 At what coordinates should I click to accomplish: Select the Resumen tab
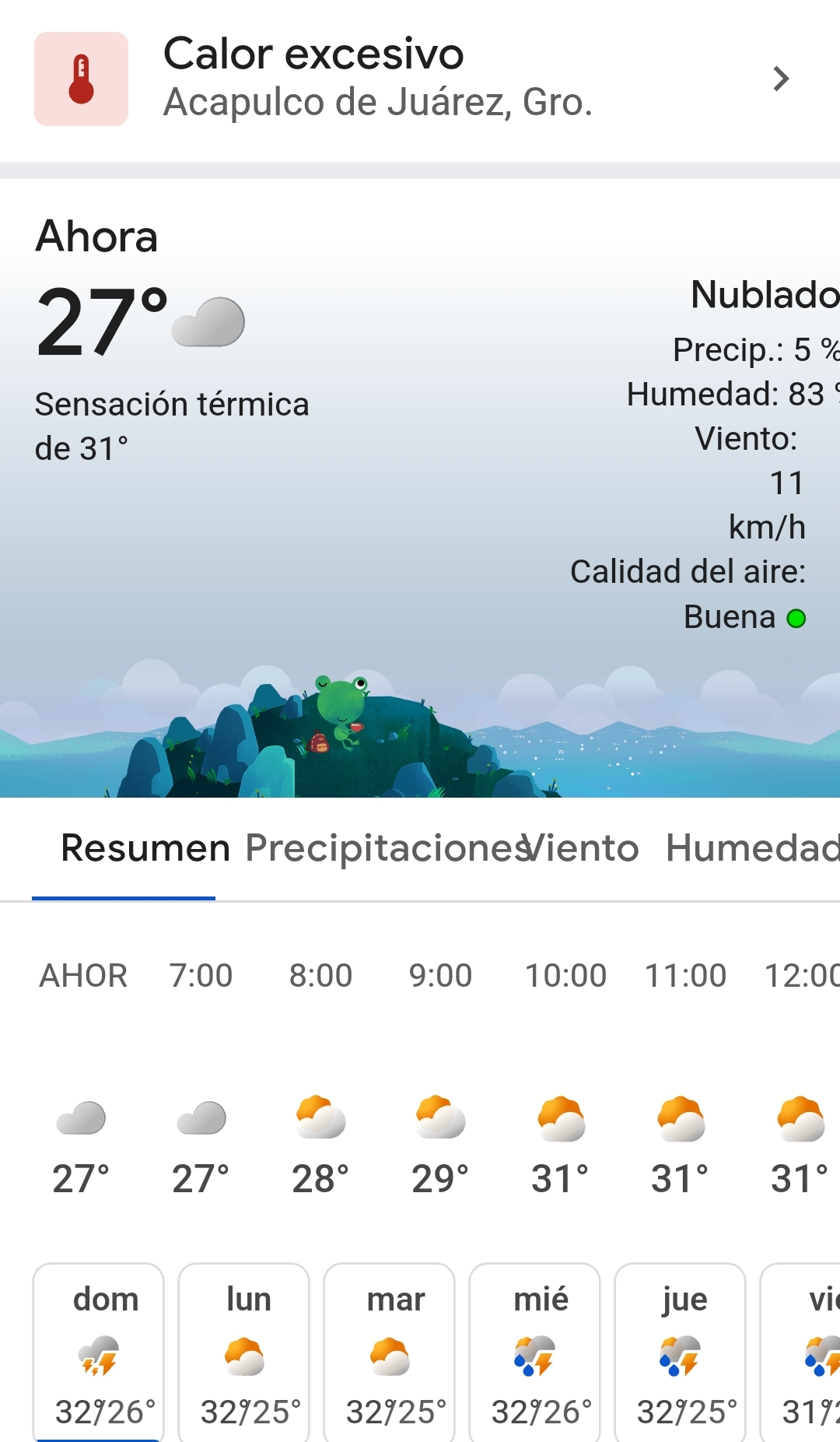145,848
